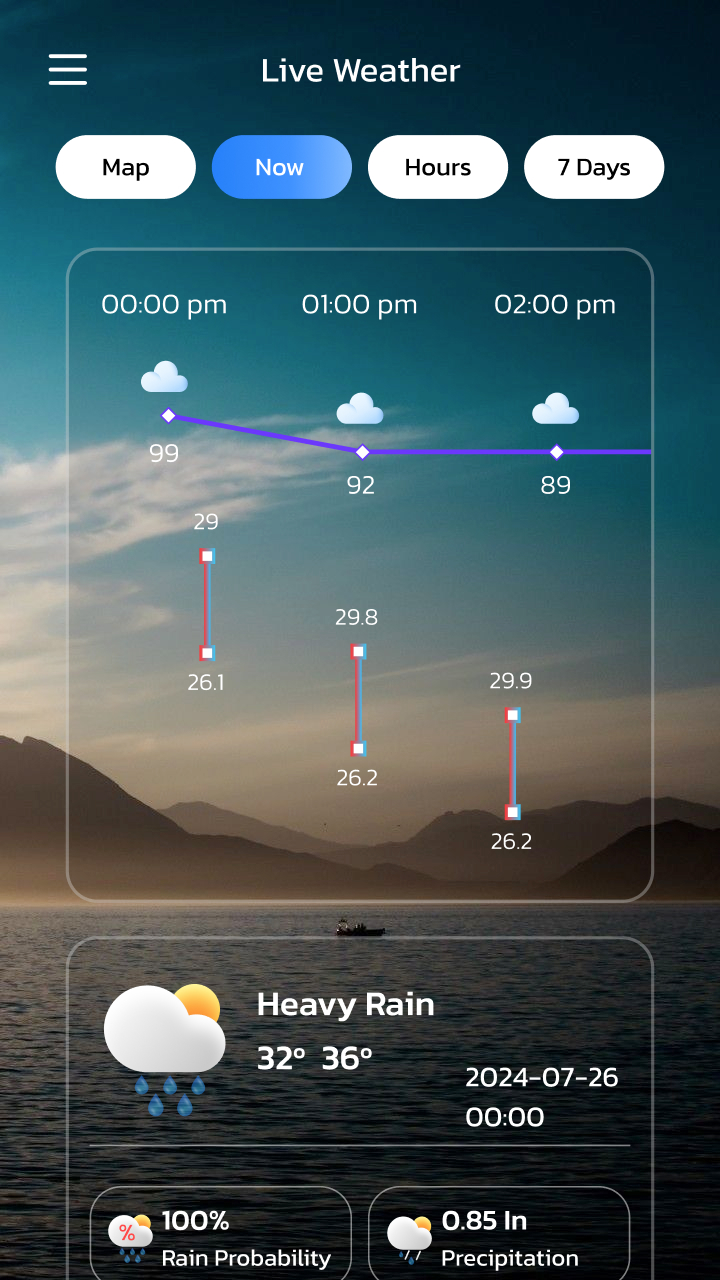Click the Heavy Rain cloud-and-sun icon
Screen dimensions: 720x1280
166,1025
